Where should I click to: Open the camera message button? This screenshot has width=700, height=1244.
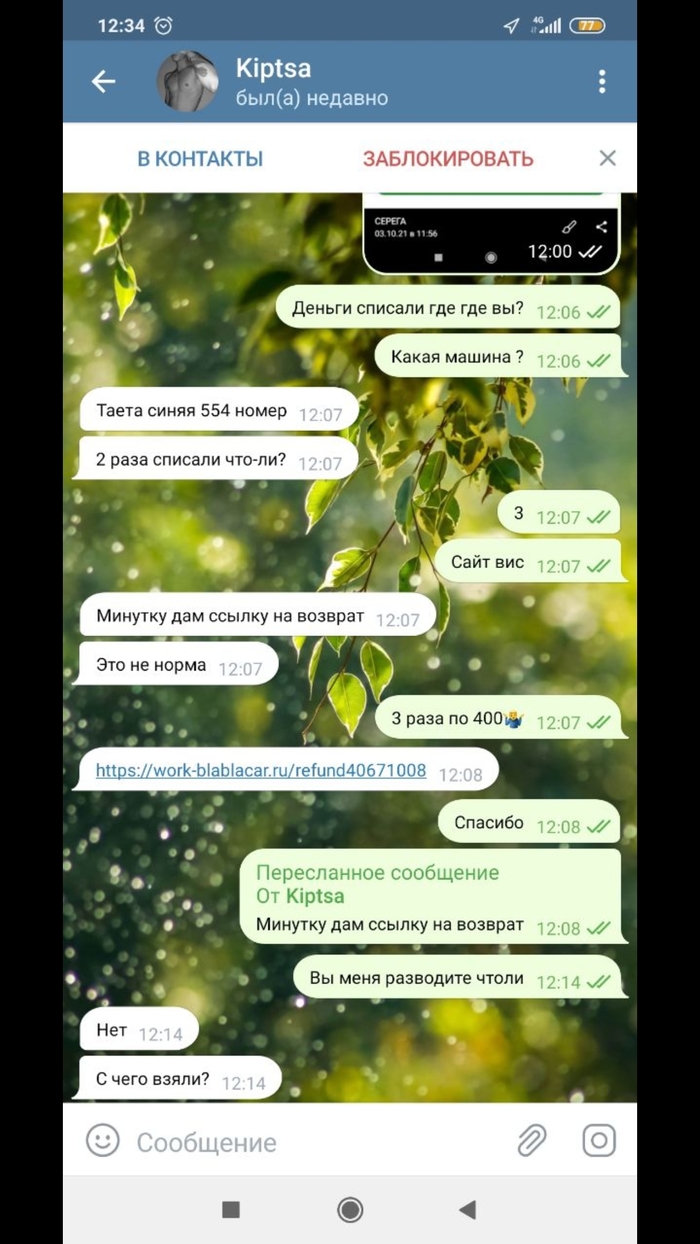tap(599, 1141)
